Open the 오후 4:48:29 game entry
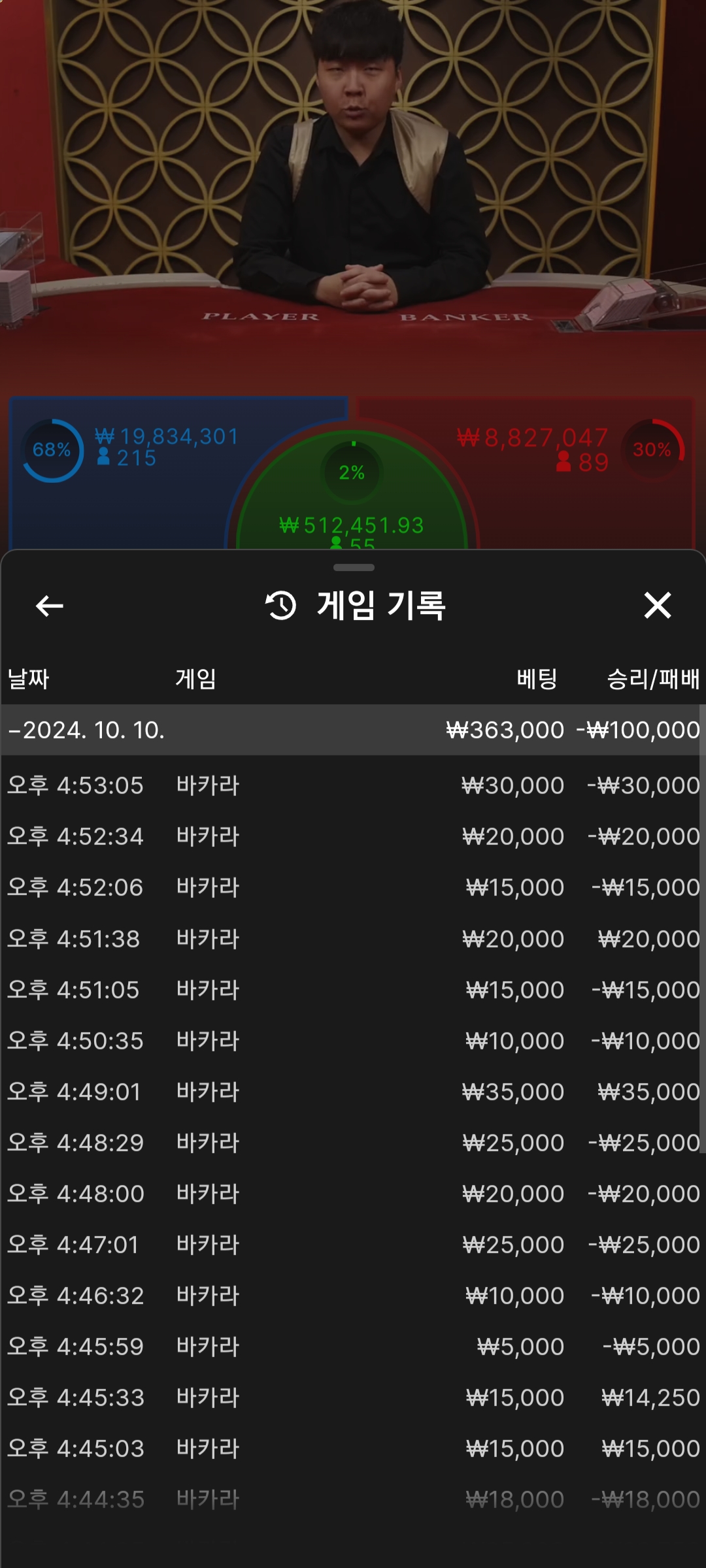706x1568 pixels. click(x=353, y=1143)
